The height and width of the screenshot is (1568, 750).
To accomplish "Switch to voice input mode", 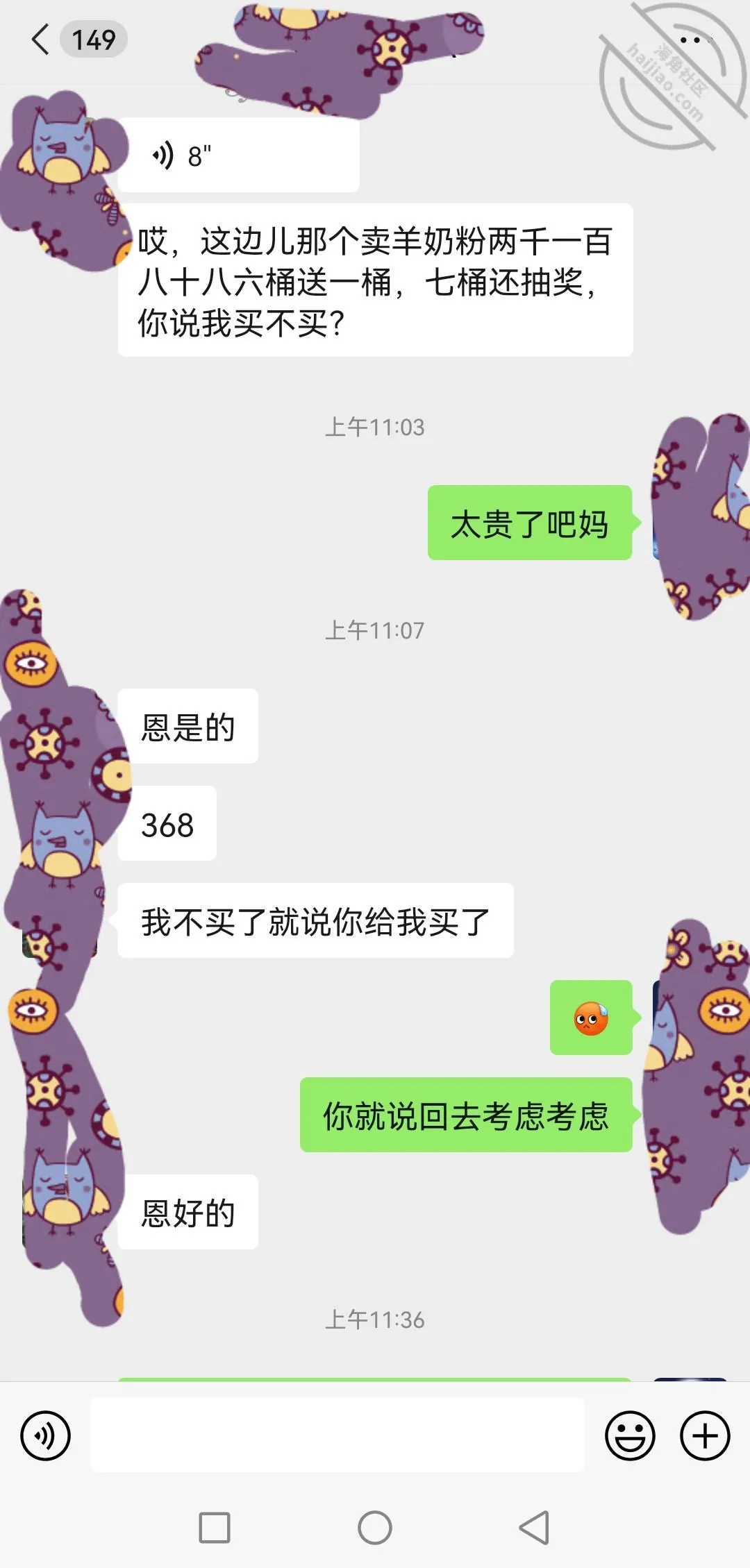I will 46,1435.
